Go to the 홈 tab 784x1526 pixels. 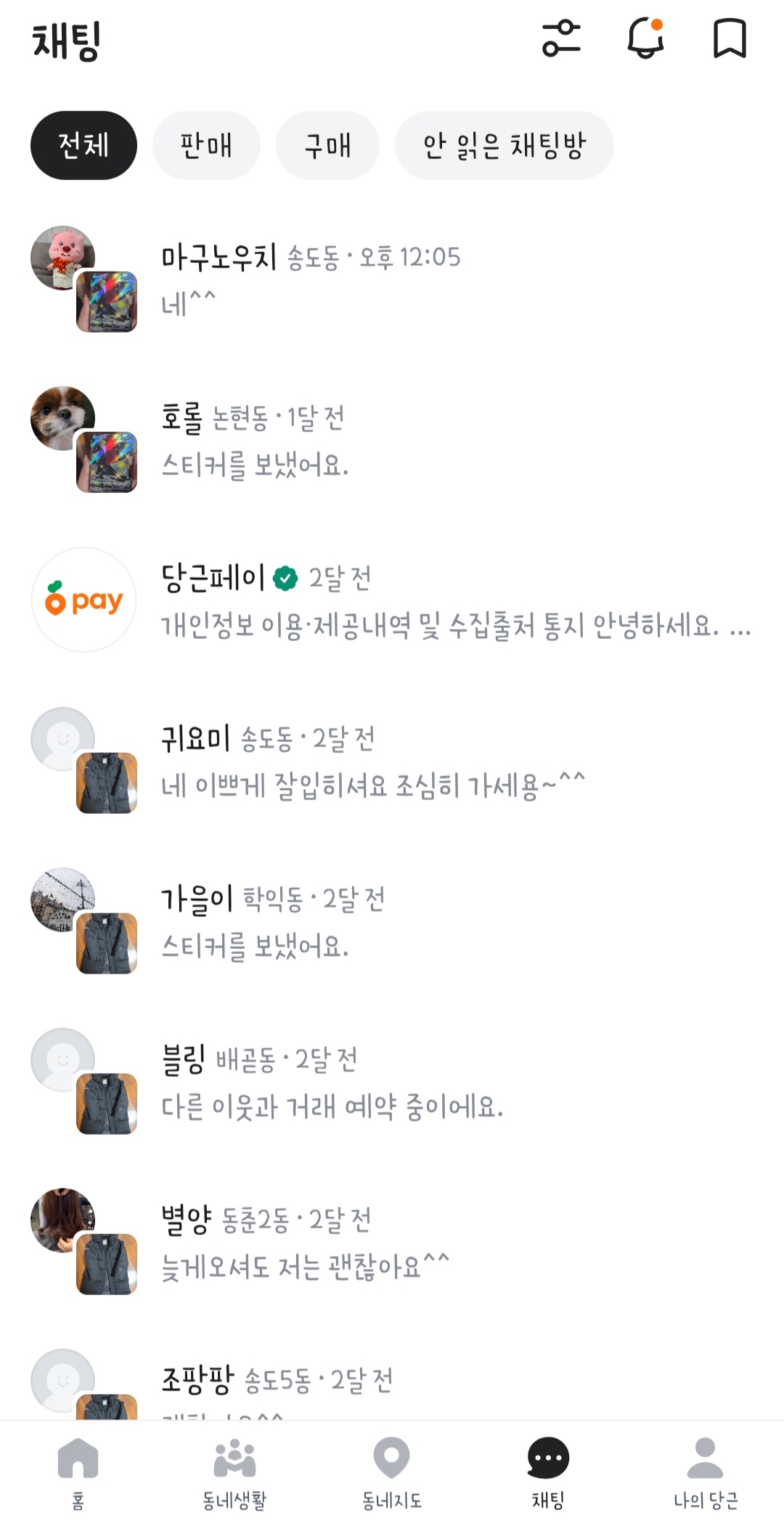(78, 1473)
